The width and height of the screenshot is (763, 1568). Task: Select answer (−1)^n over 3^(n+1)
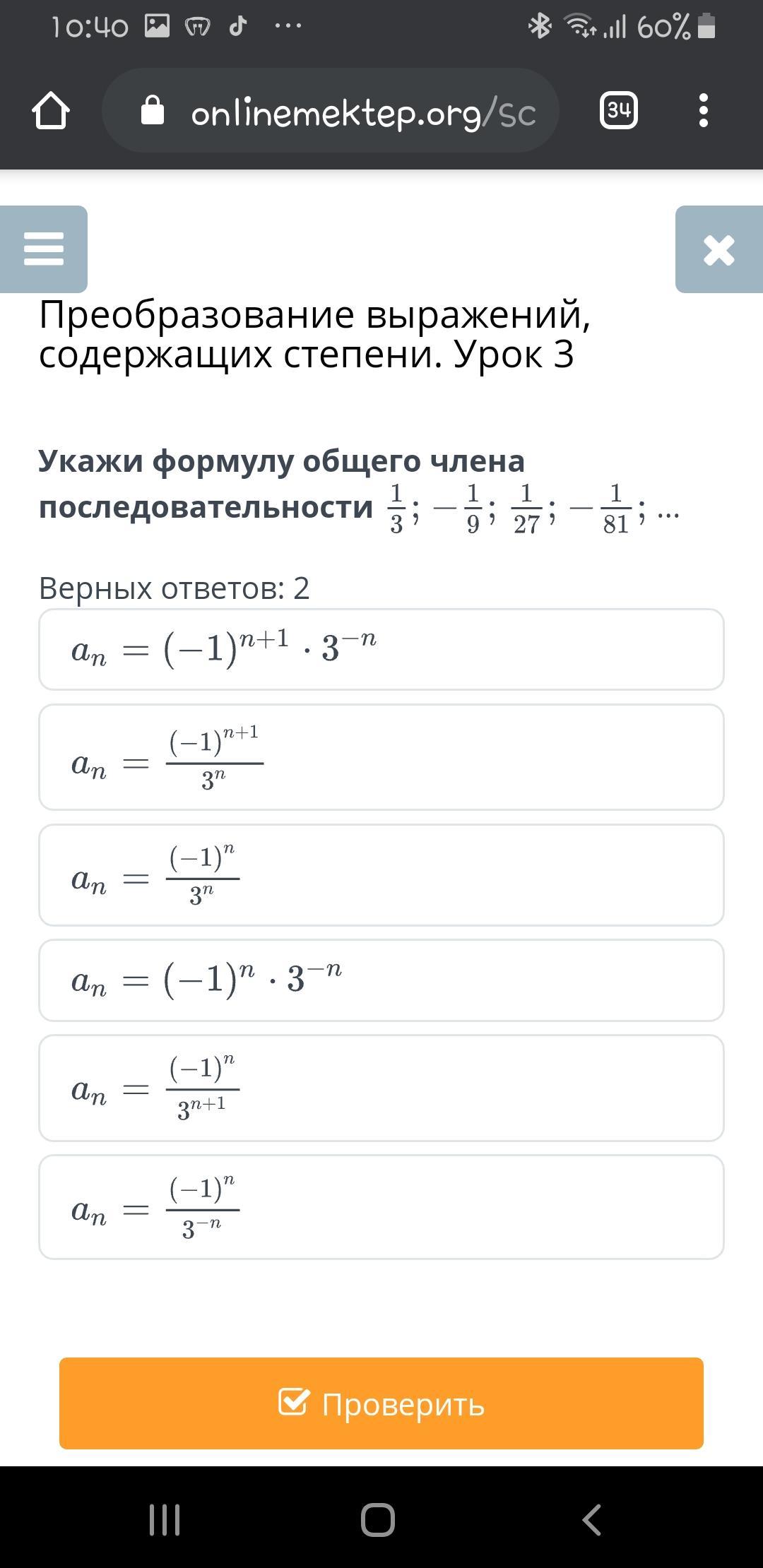point(381,1088)
